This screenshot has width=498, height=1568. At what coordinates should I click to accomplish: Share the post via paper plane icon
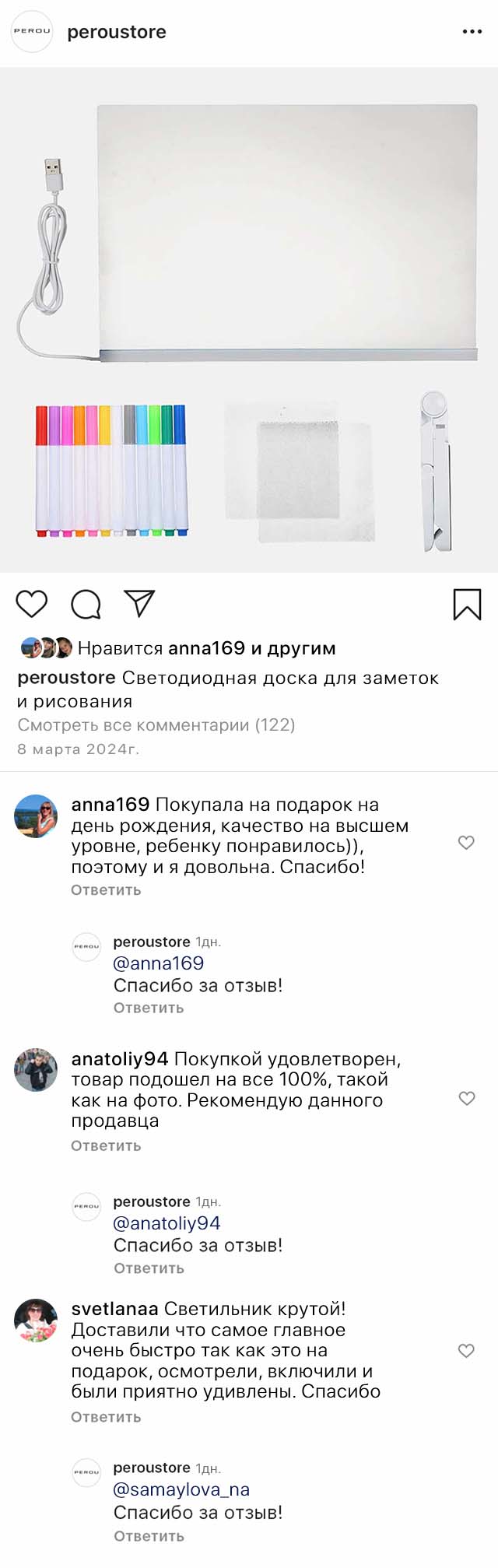click(140, 603)
